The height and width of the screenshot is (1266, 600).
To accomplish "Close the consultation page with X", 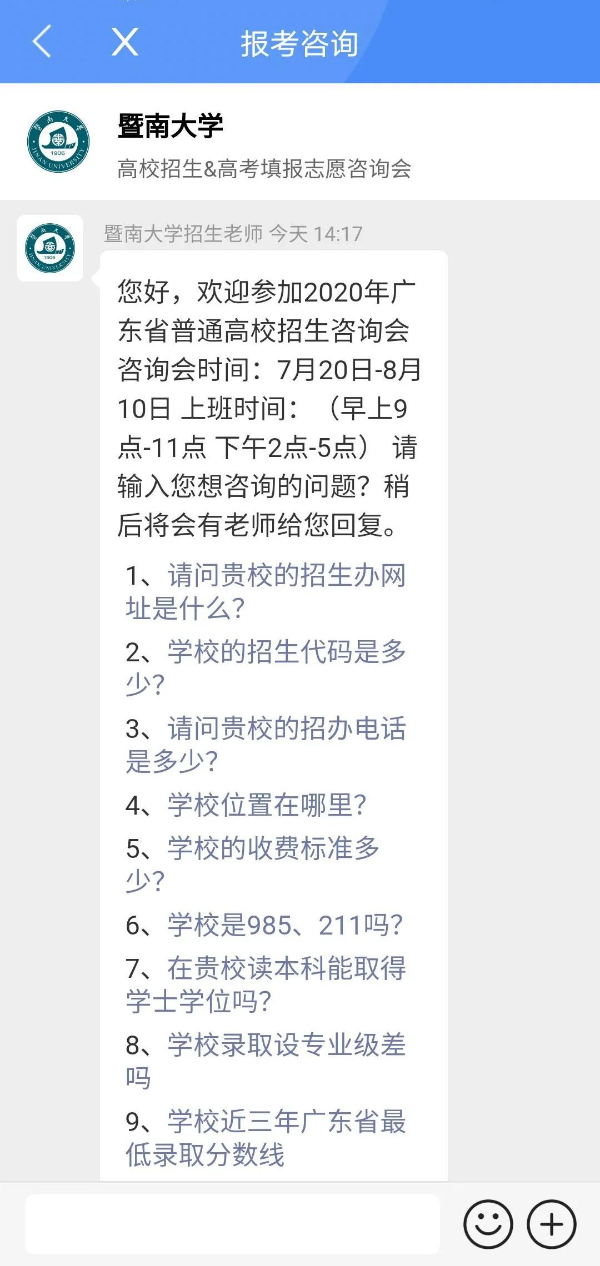I will [125, 42].
